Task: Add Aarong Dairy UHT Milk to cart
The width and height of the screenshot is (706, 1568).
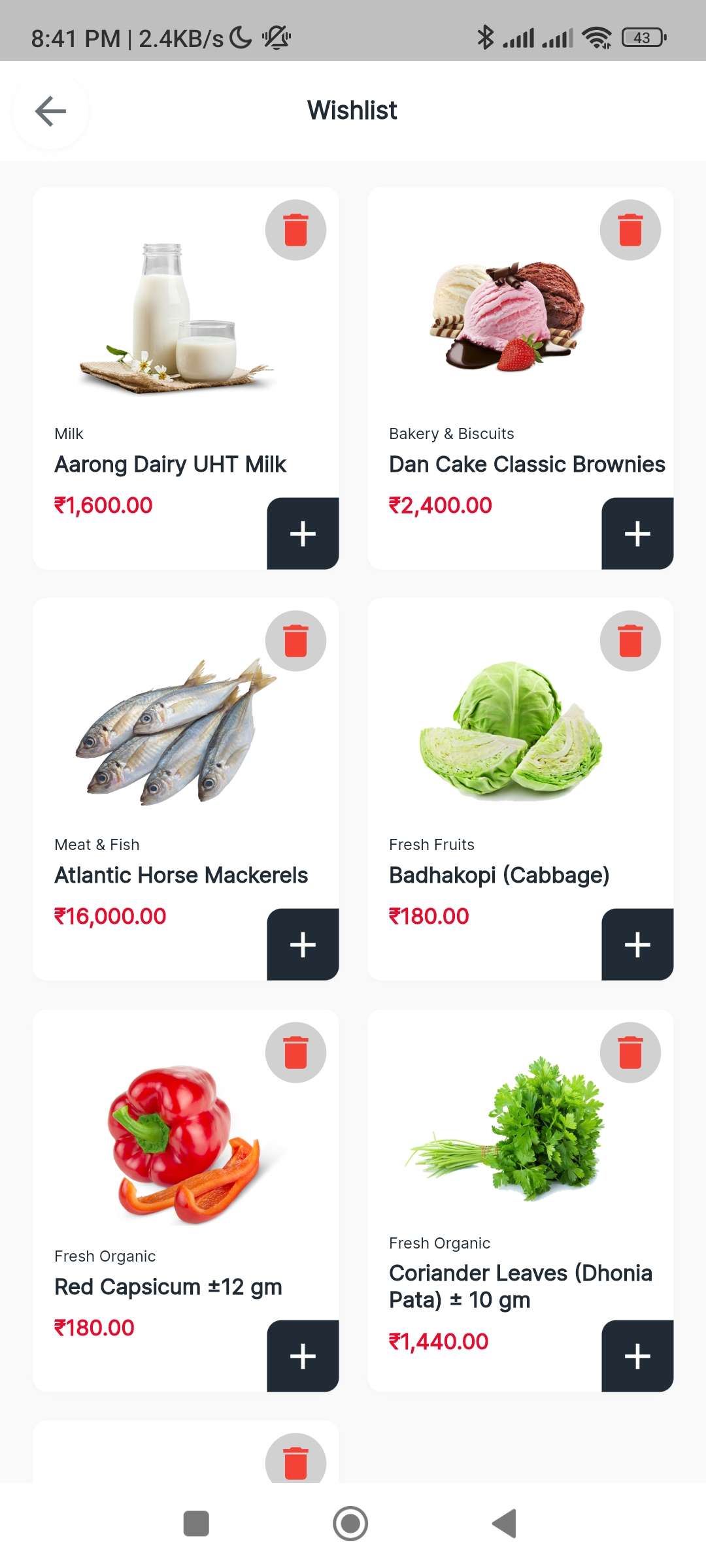Action: (302, 533)
